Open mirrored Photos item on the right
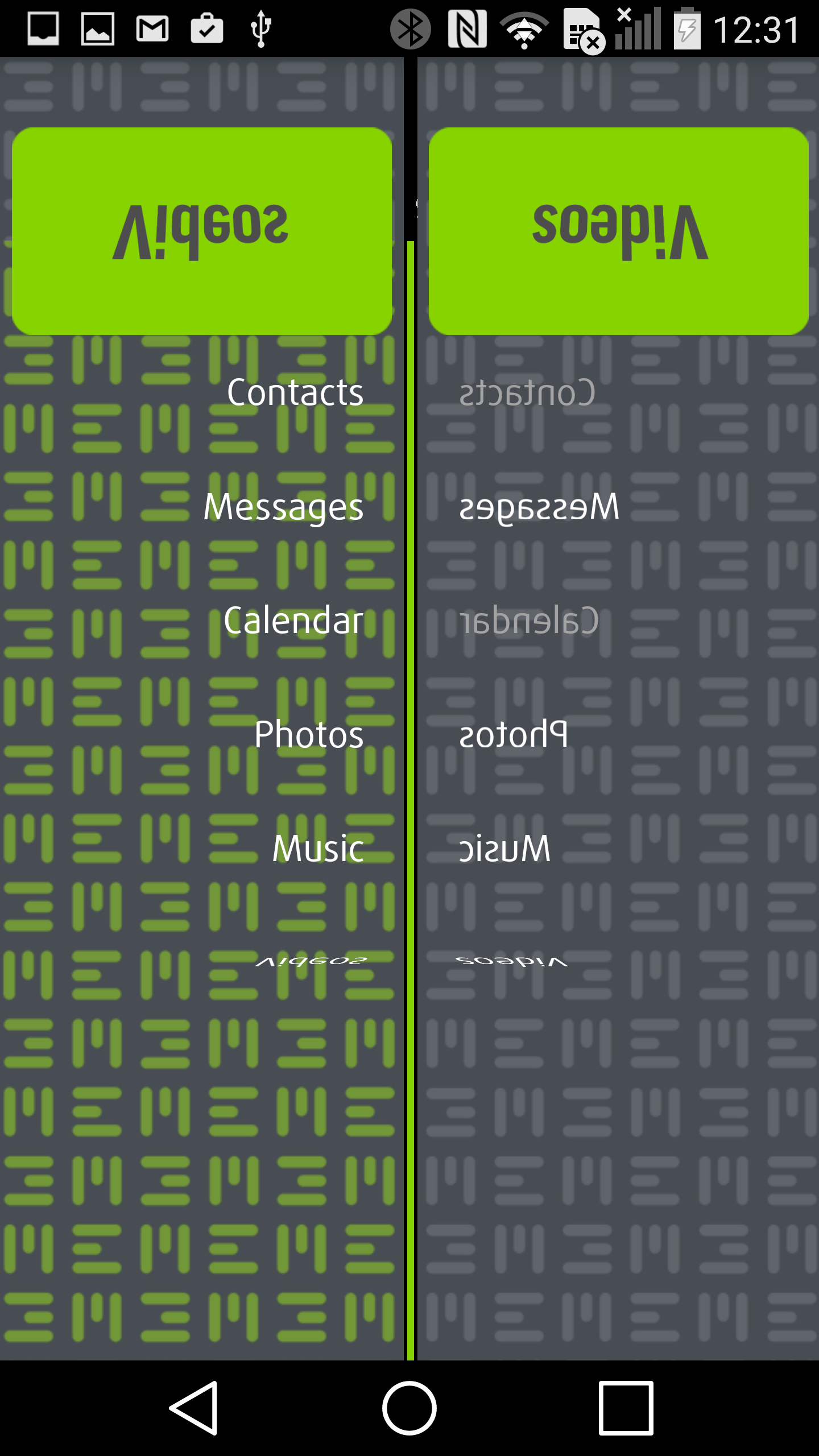This screenshot has height=1456, width=819. 514,734
